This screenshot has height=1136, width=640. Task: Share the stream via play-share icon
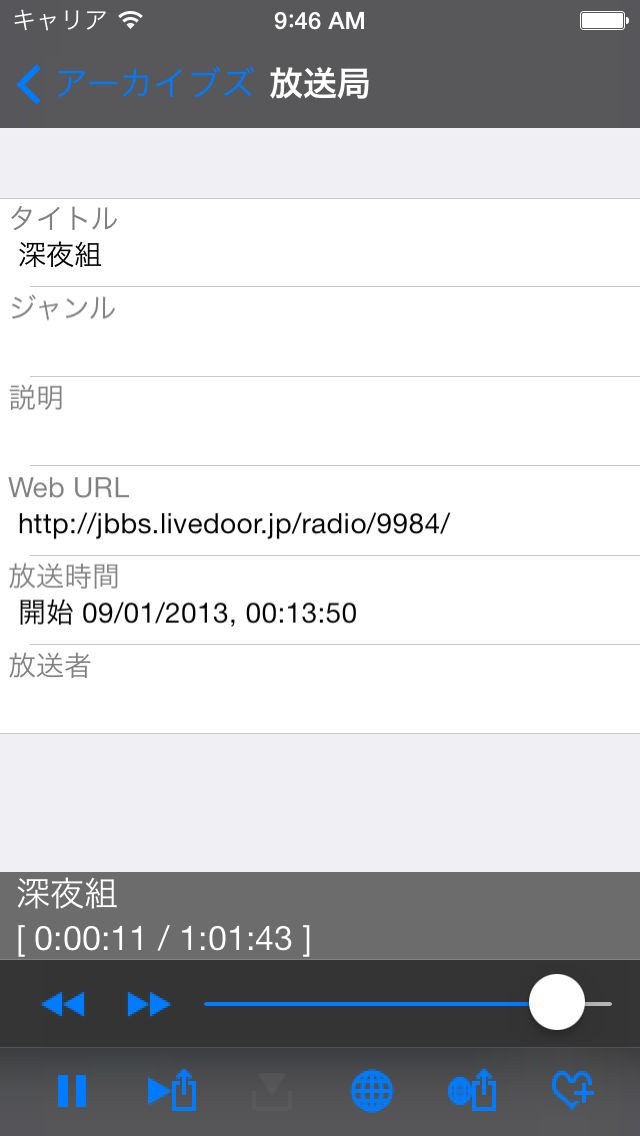(172, 1090)
